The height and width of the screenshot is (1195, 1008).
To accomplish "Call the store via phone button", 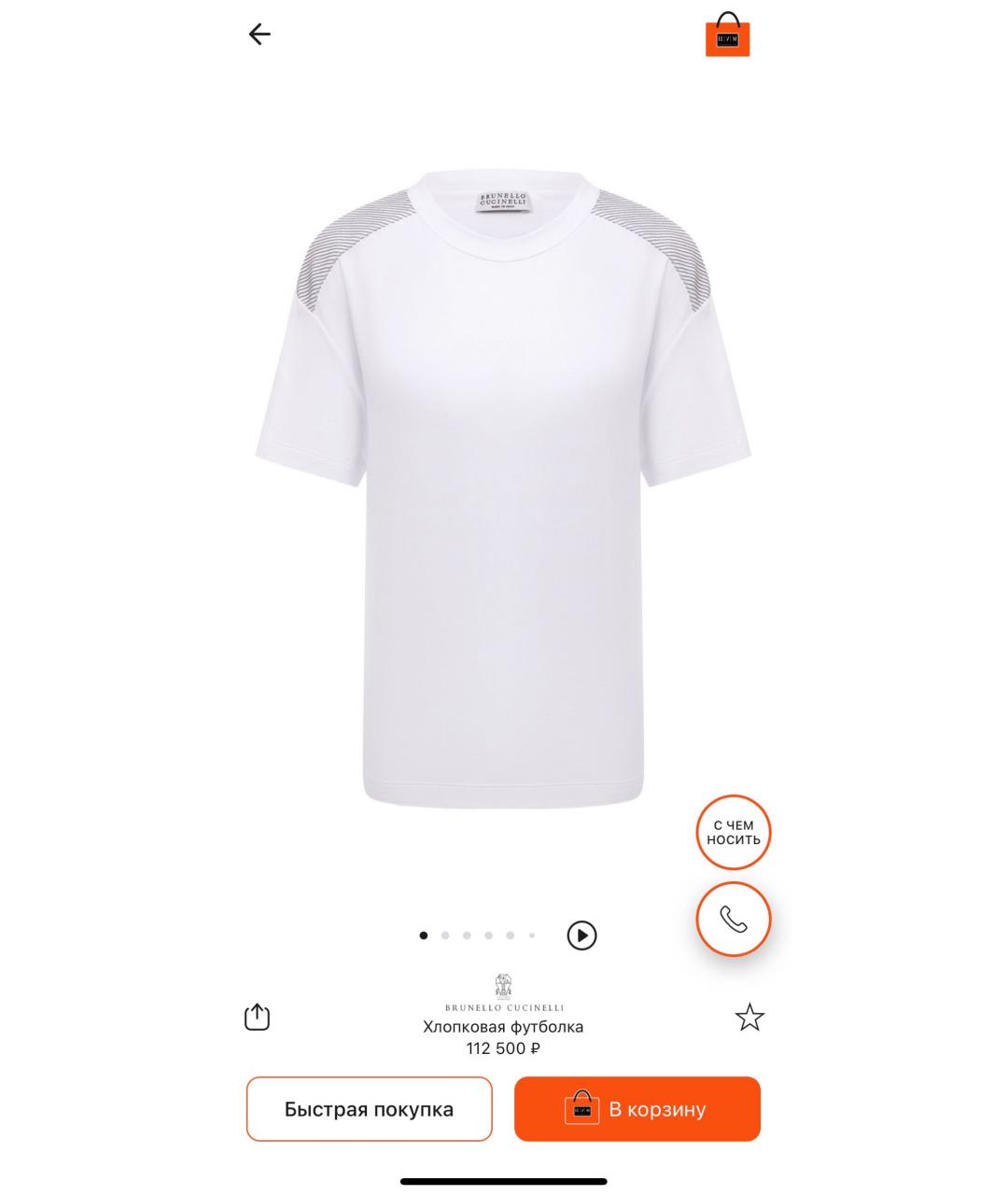I will 734,920.
